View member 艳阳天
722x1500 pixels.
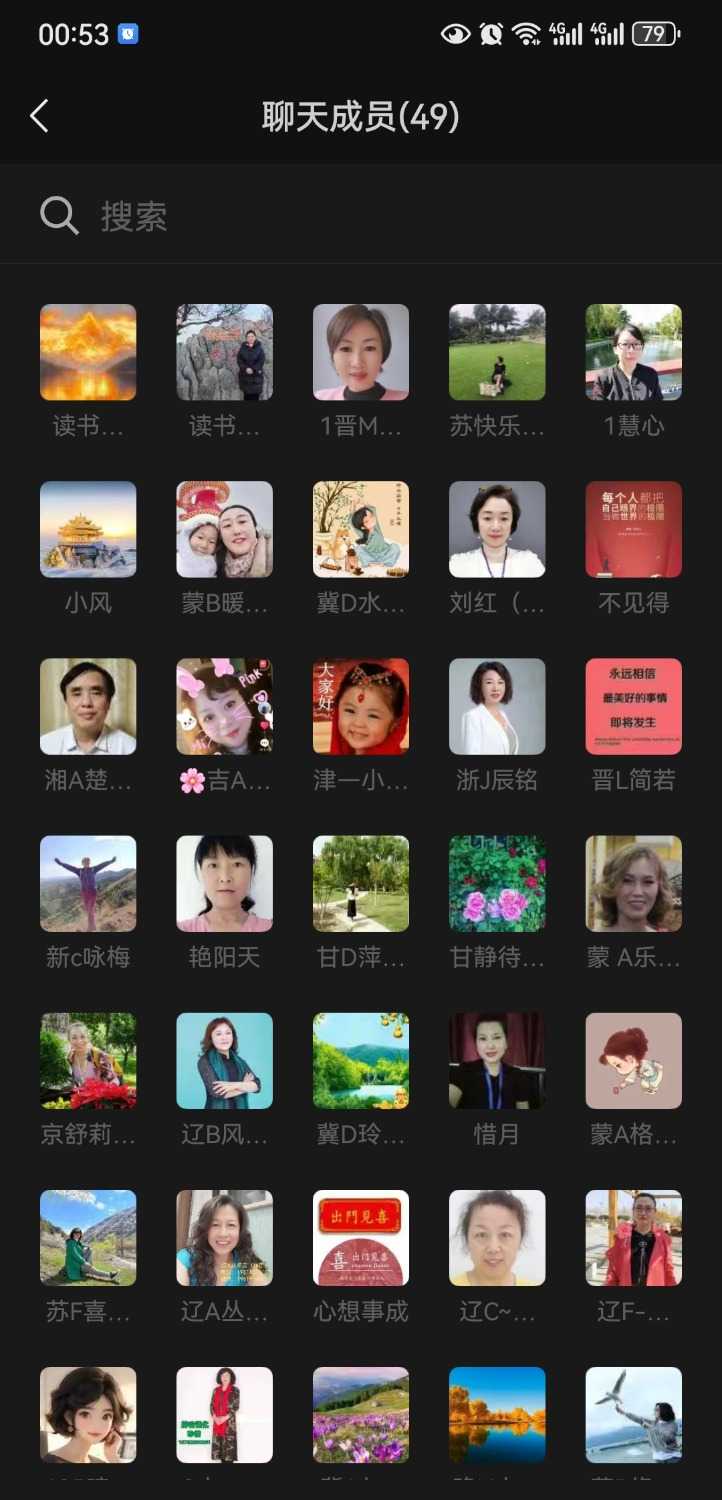click(224, 884)
